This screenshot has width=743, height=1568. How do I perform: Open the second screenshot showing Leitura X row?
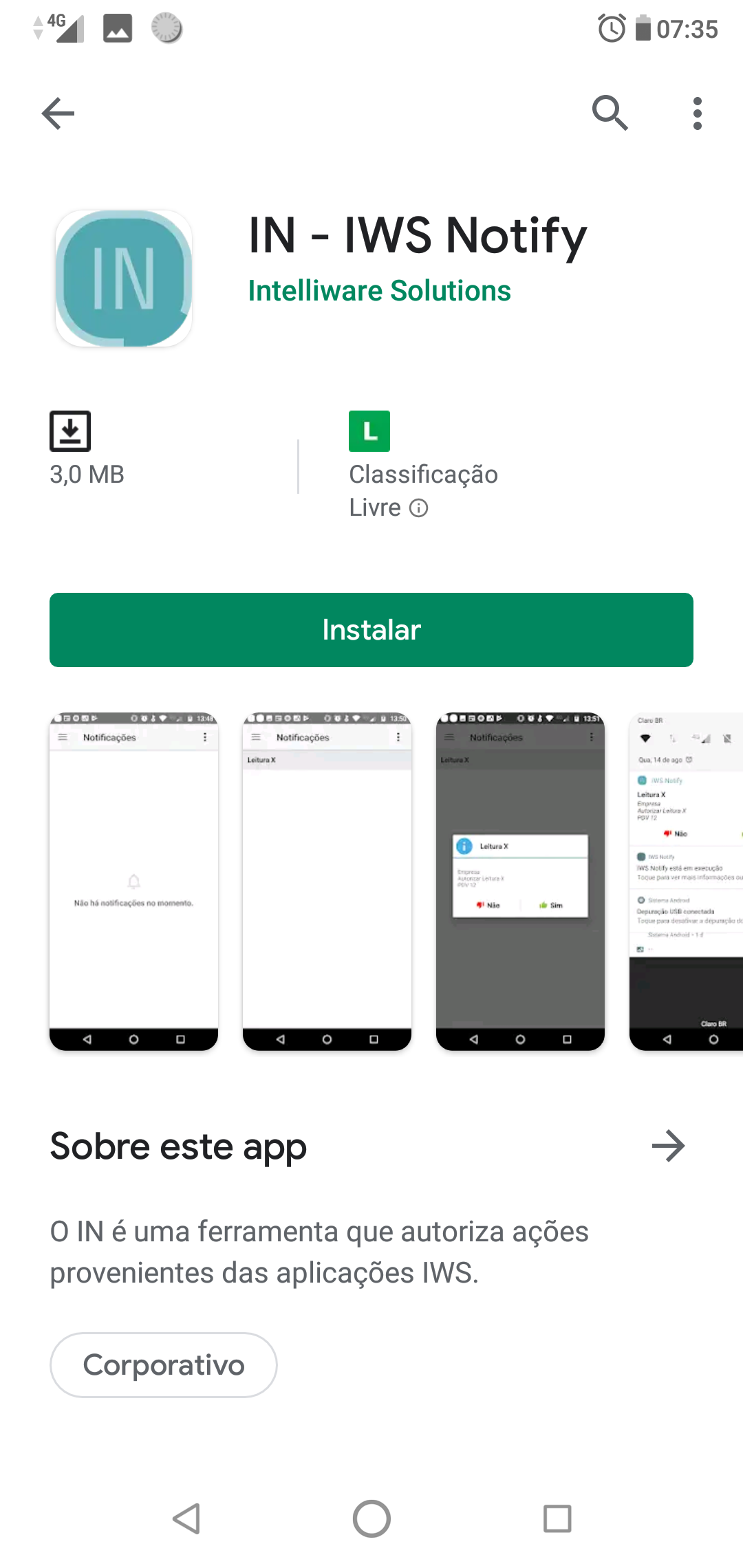[327, 881]
